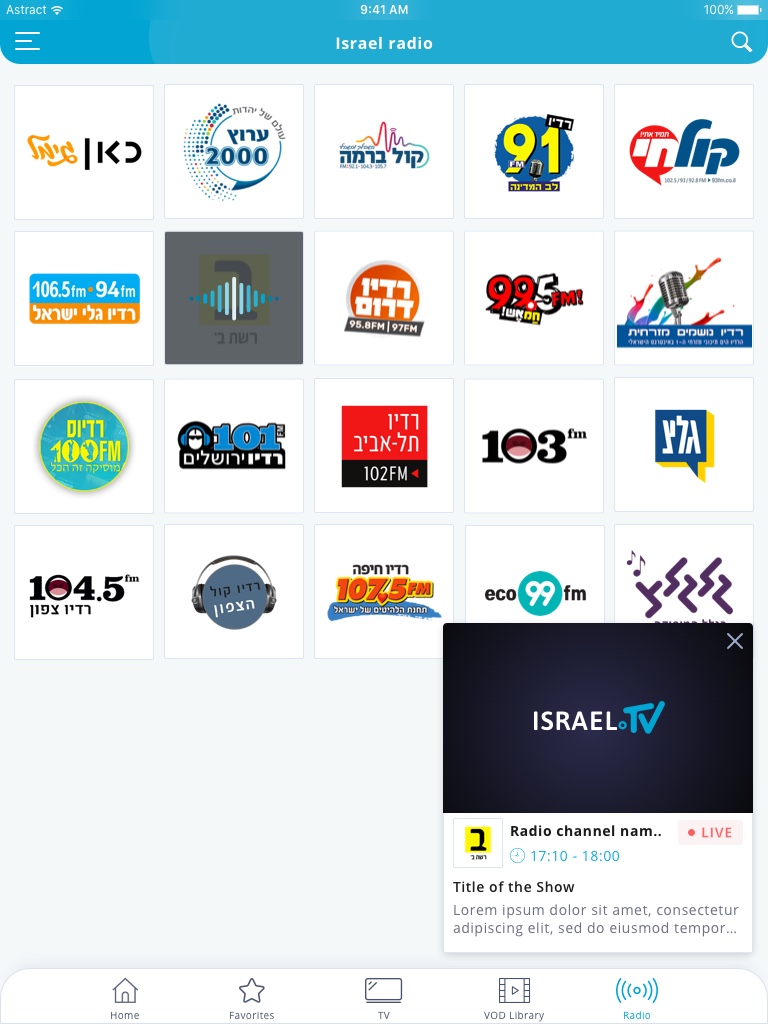Play the 103 fm station
Viewport: 768px width, 1024px height.
534,446
